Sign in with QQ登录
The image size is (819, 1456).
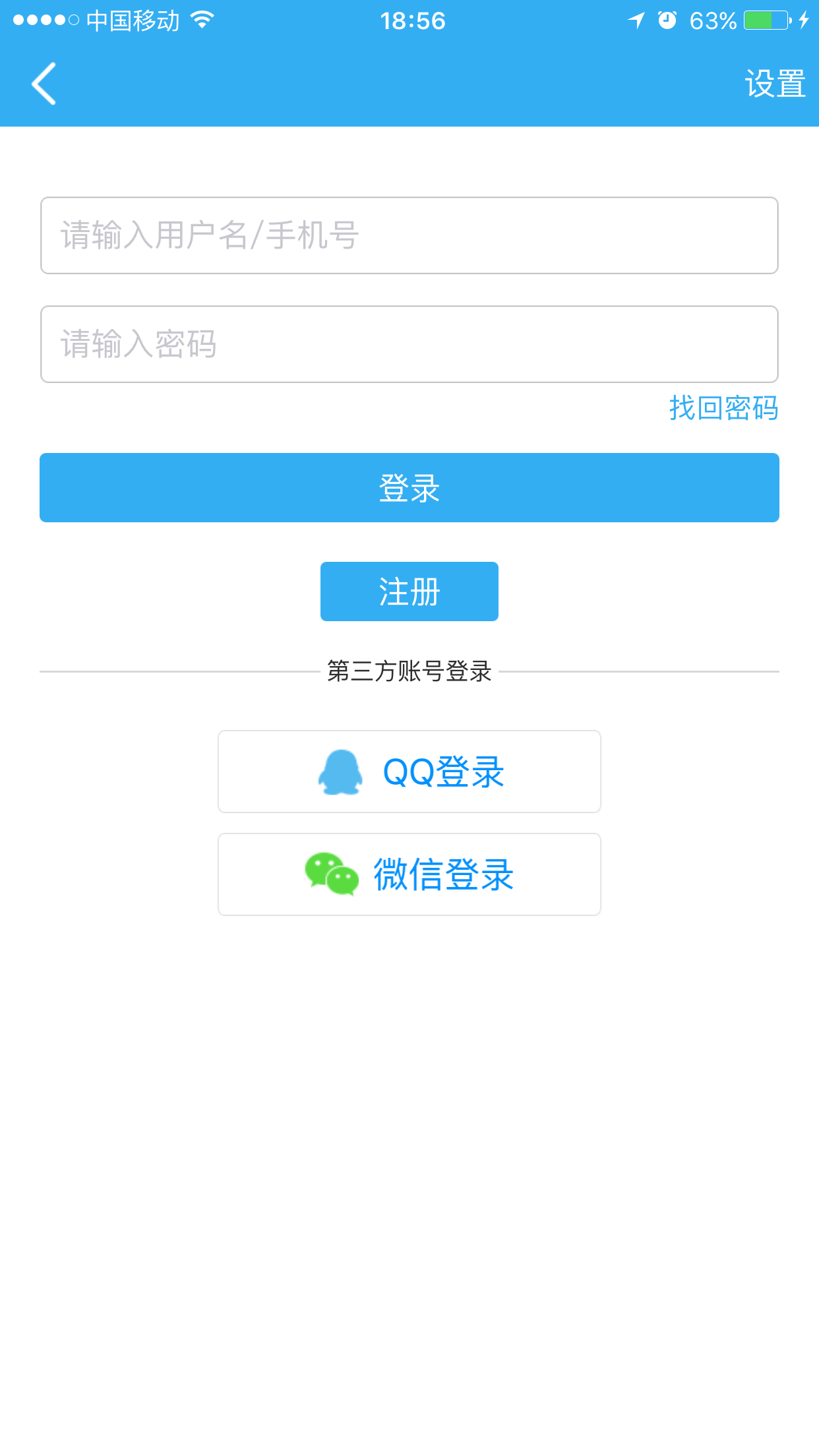tap(409, 772)
